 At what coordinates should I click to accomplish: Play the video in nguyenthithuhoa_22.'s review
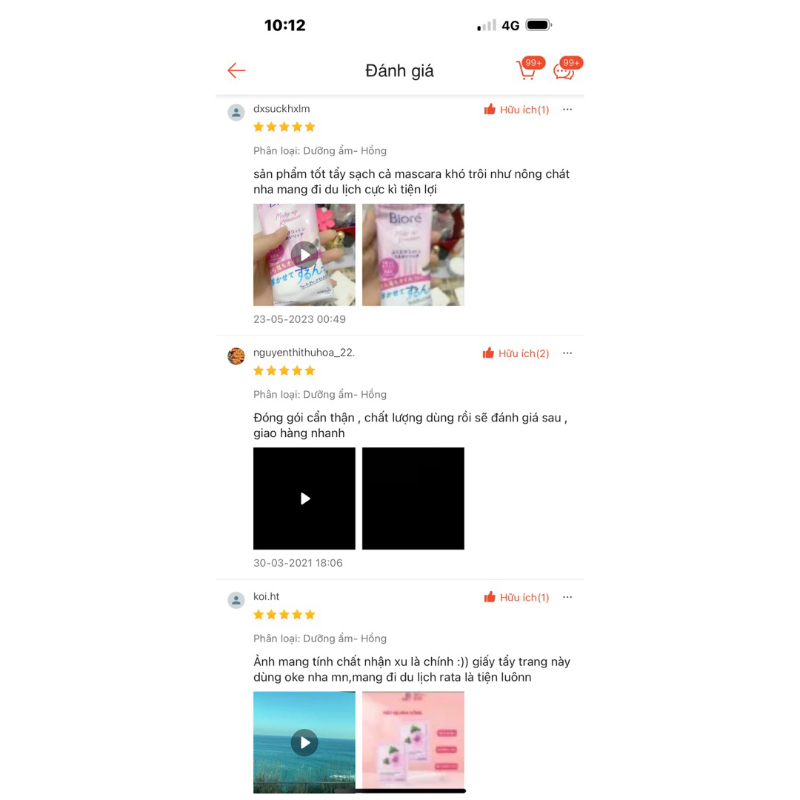304,498
